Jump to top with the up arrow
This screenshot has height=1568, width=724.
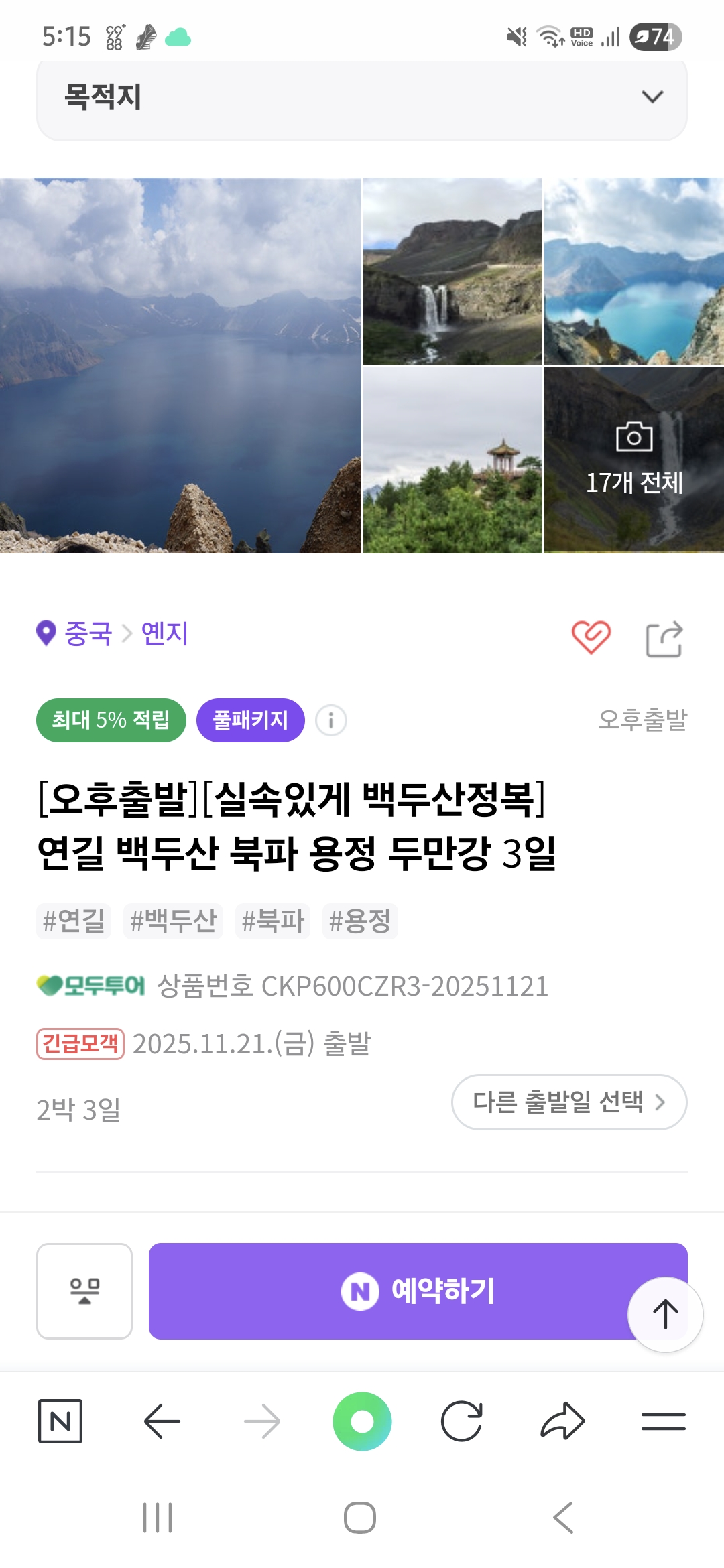click(x=665, y=1314)
